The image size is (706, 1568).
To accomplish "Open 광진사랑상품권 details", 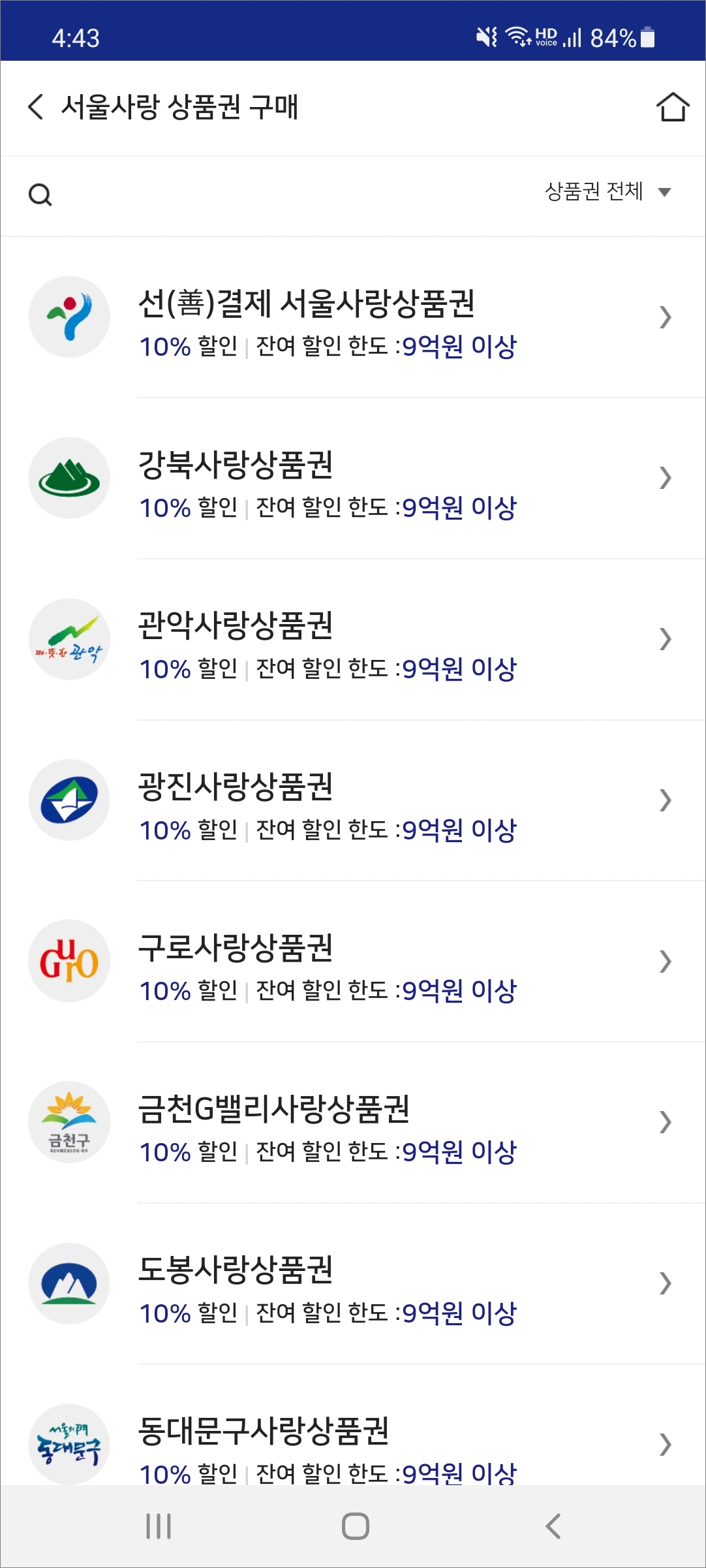I will pos(352,801).
